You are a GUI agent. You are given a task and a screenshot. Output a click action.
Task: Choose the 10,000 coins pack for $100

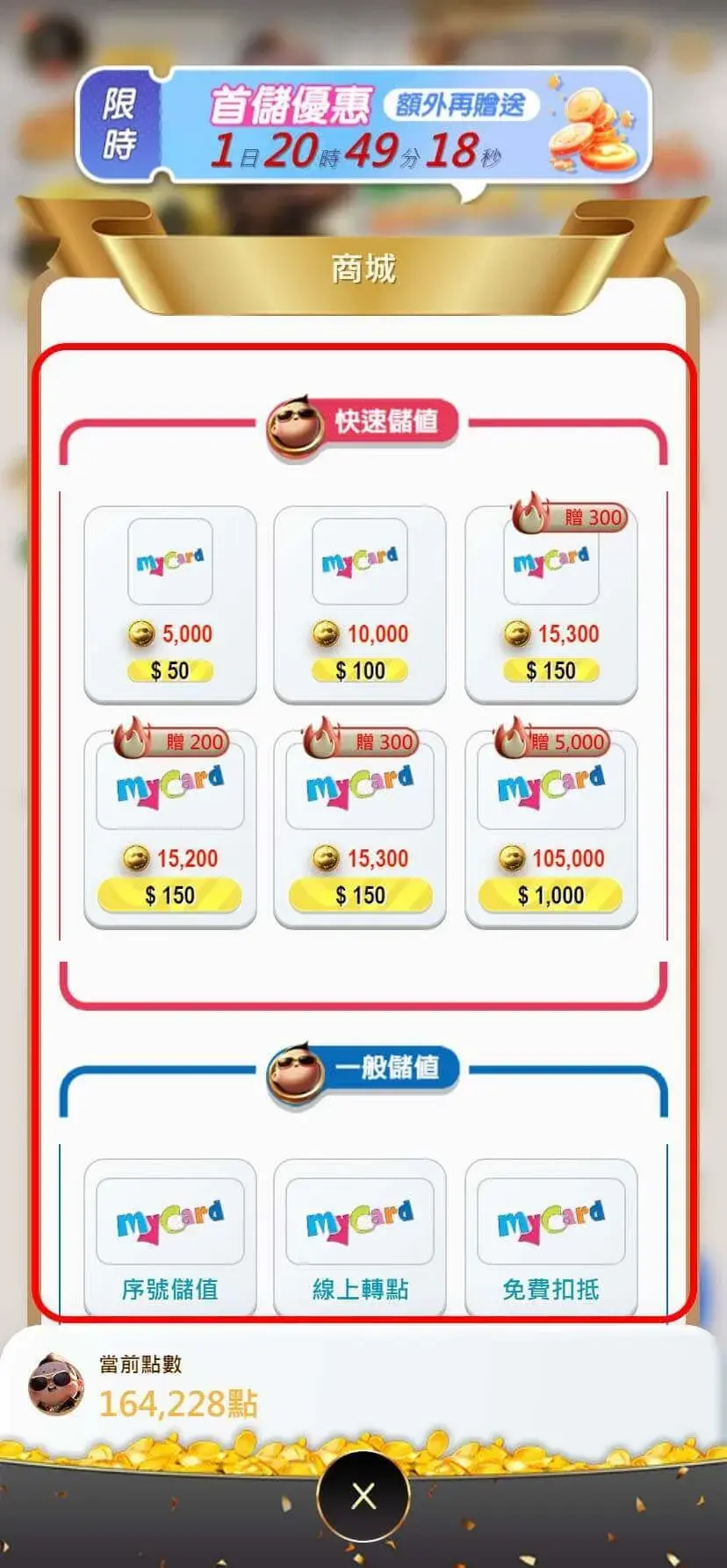pyautogui.click(x=360, y=605)
